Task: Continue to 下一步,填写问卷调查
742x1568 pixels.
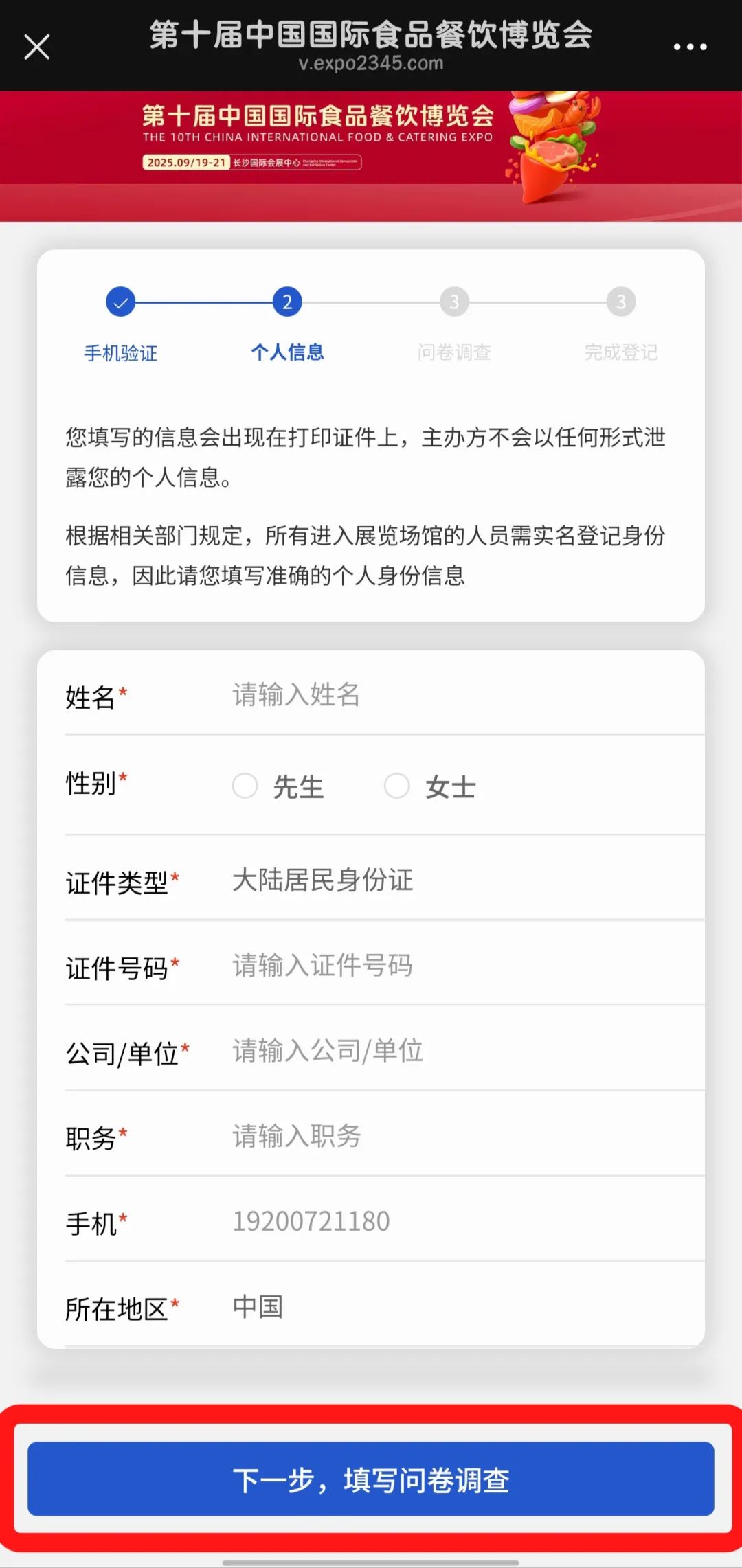Action: [x=371, y=1479]
